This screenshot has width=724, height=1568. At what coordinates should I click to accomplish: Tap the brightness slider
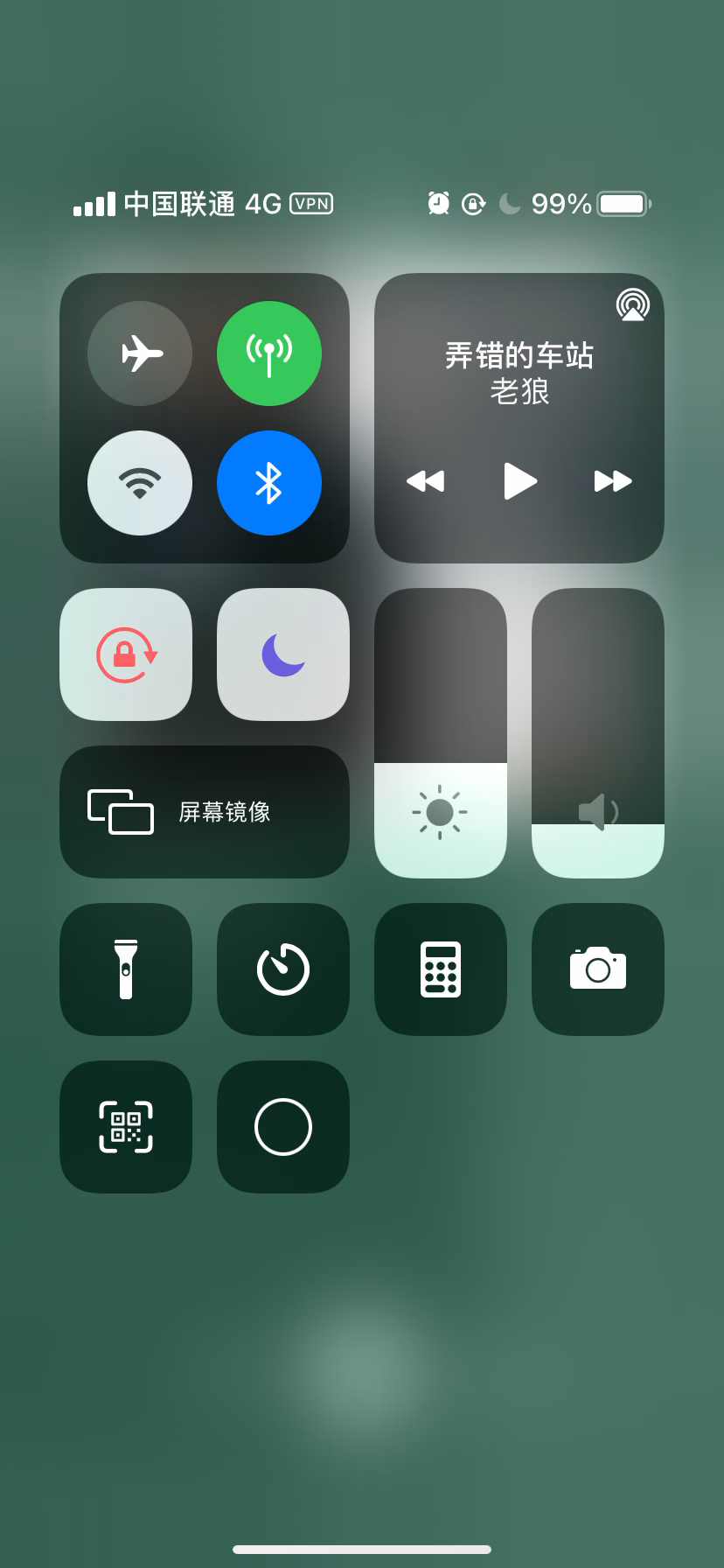441,733
